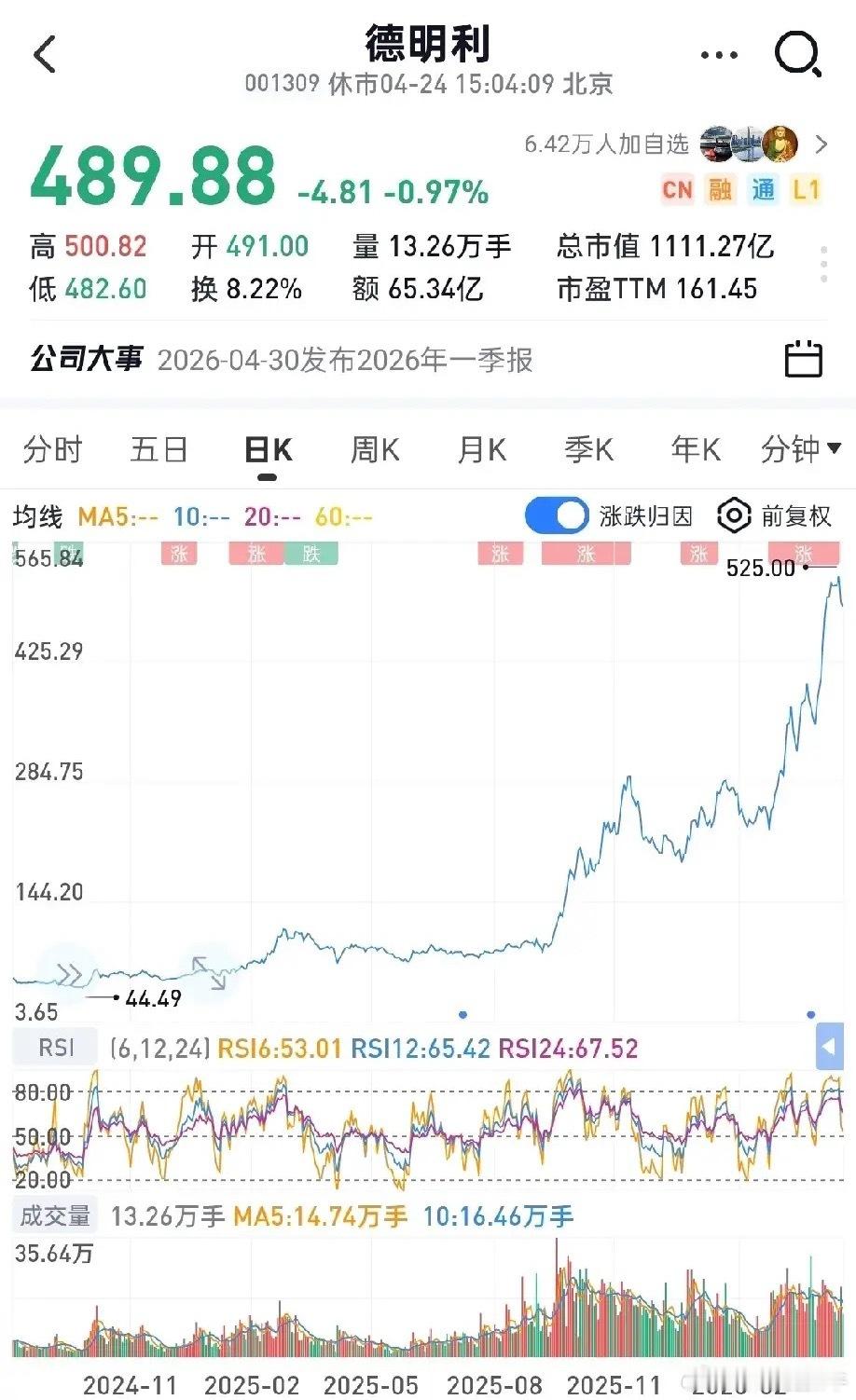Viewport: 856px width, 1400px height.
Task: Expand the arrow beside 总市值 row
Action: tap(822, 266)
